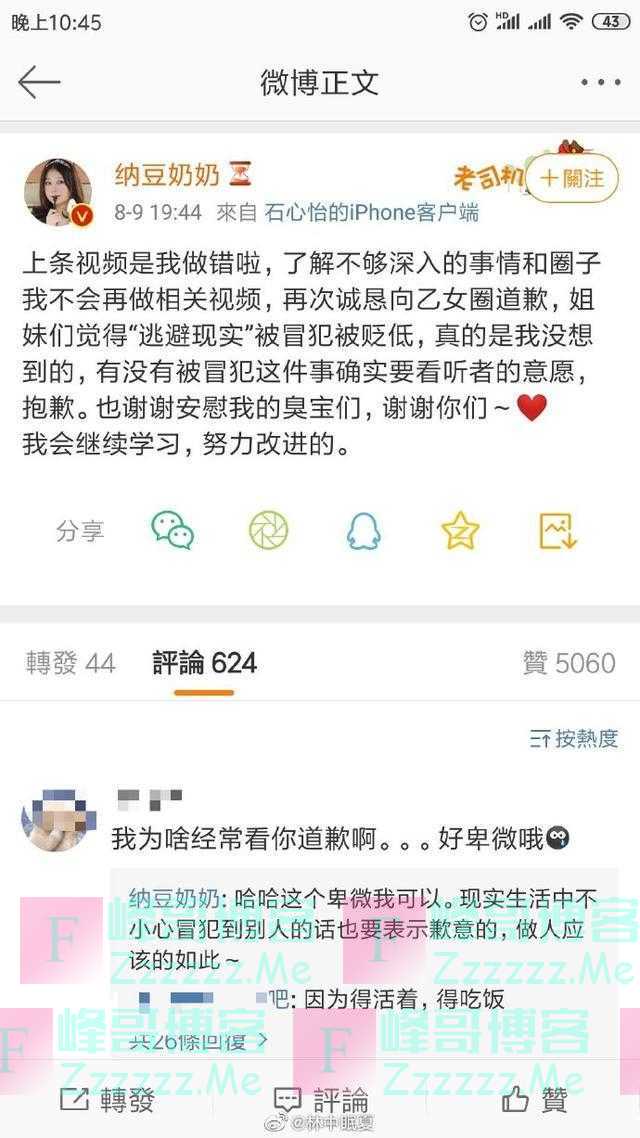Switch to the 評論 624 tab

pyautogui.click(x=204, y=662)
